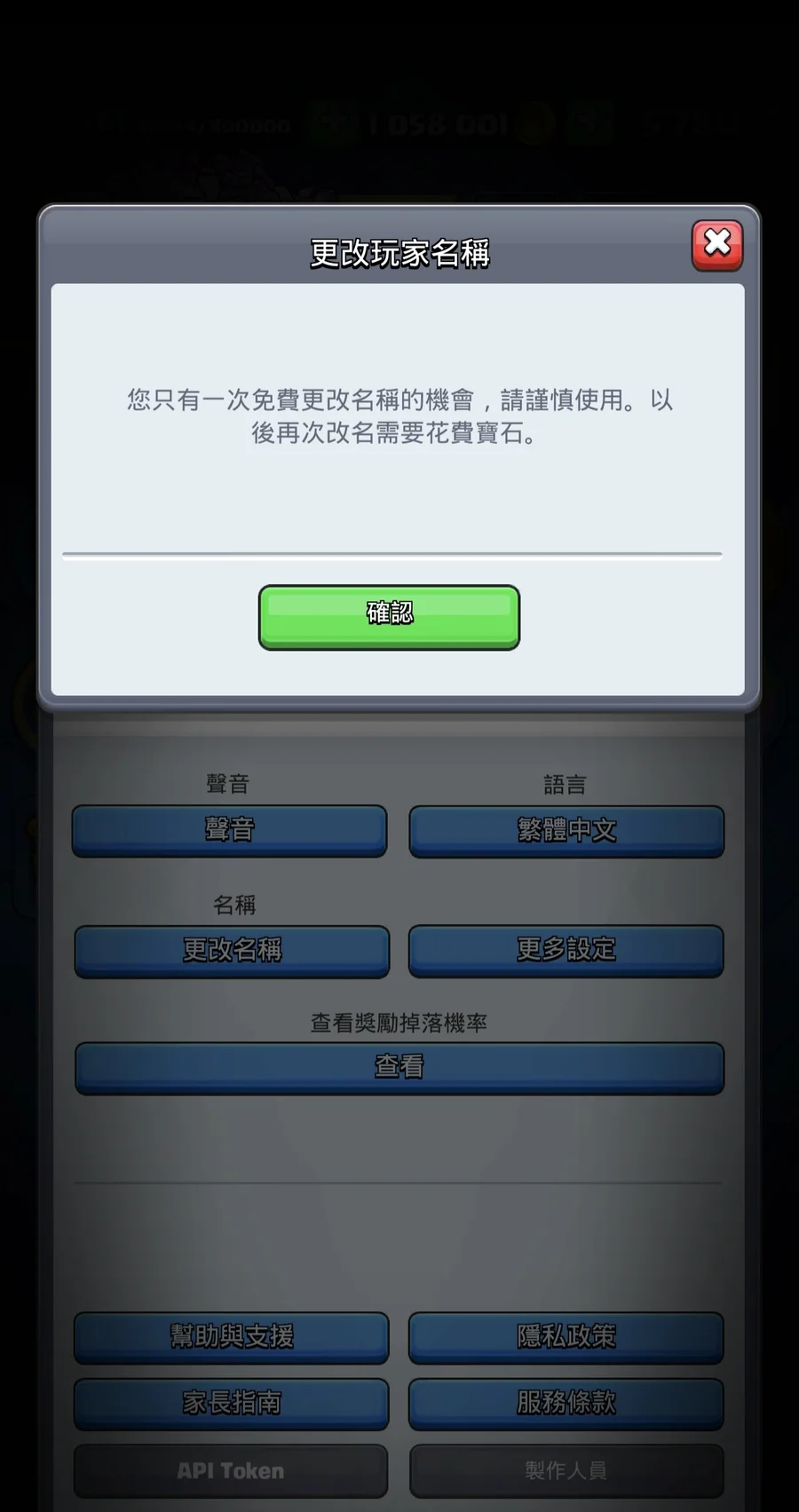Close the 更改玩家名稱 dialog
Screen dimensions: 799x1512
(717, 245)
